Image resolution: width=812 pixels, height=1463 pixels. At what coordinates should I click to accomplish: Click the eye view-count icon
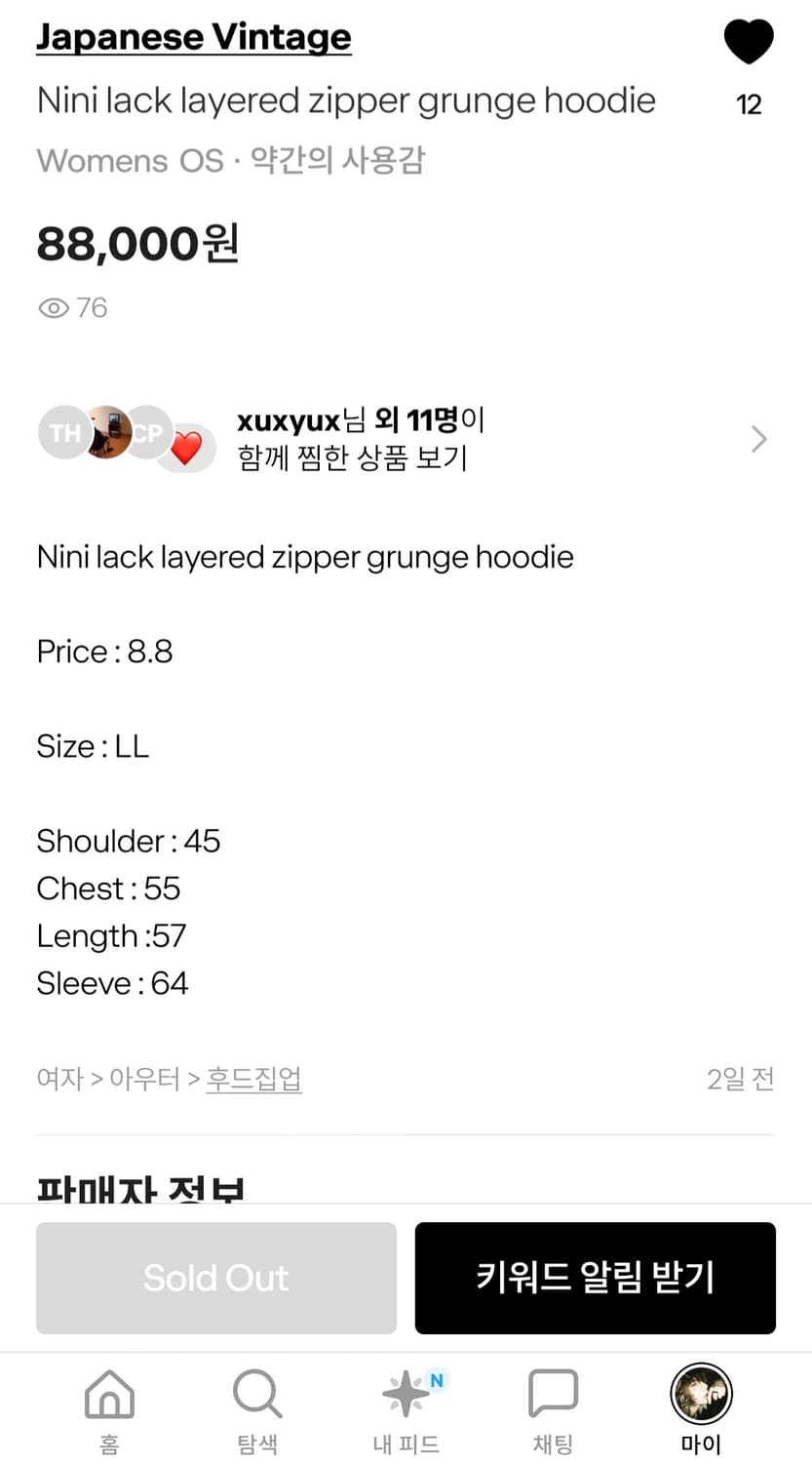53,307
